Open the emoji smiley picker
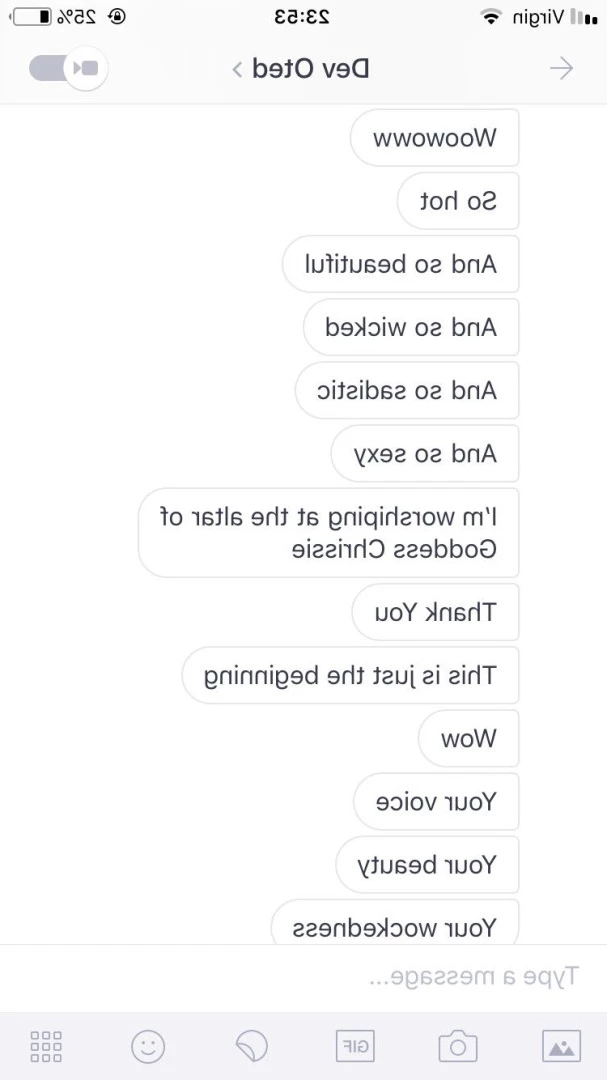This screenshot has width=607, height=1080. point(148,1047)
